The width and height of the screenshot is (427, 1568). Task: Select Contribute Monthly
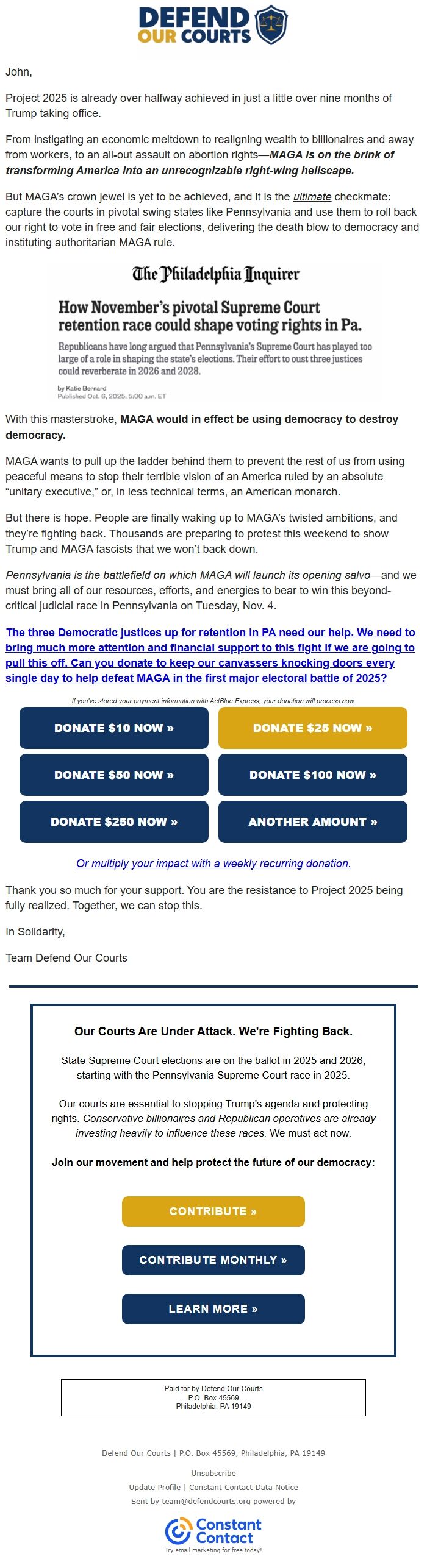tap(213, 1260)
